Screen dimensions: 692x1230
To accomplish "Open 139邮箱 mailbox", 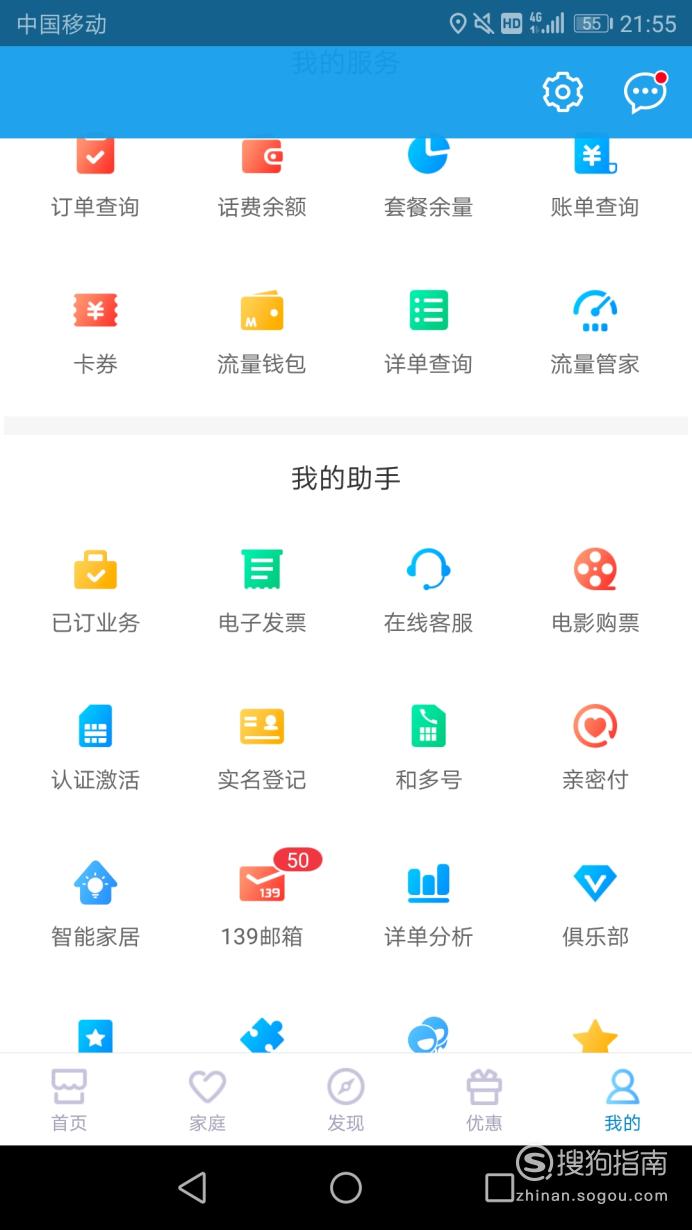I will click(x=262, y=903).
